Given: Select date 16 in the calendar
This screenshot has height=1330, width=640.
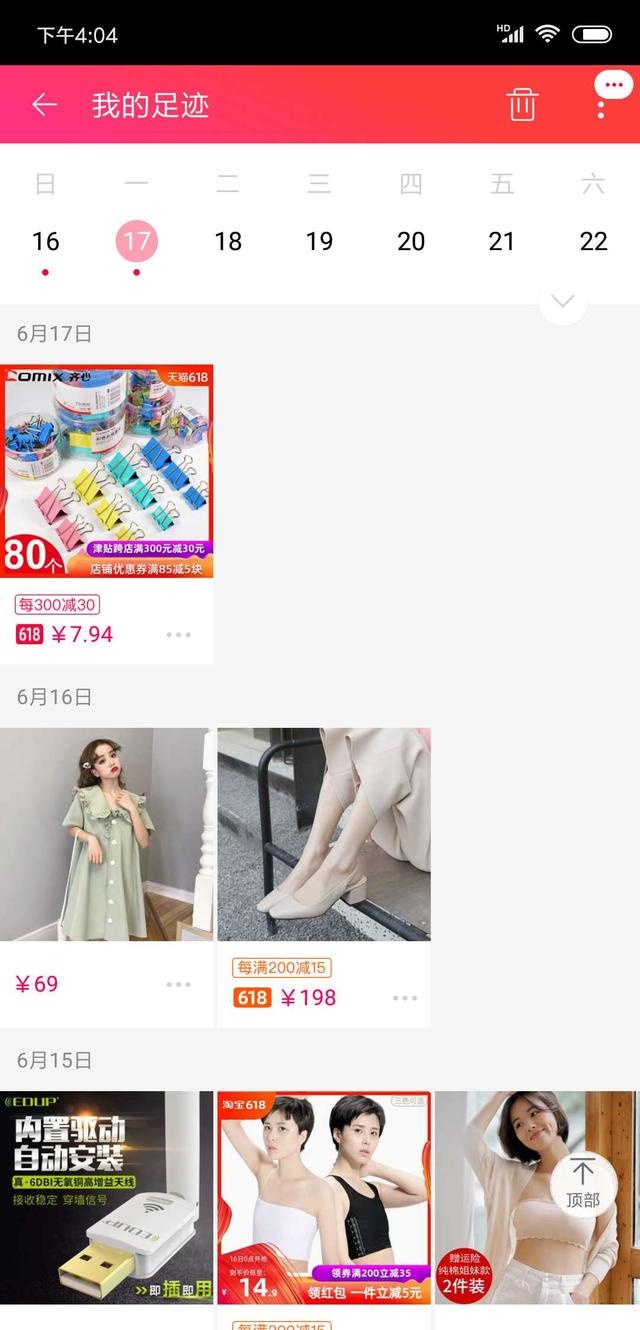Looking at the screenshot, I should (46, 241).
